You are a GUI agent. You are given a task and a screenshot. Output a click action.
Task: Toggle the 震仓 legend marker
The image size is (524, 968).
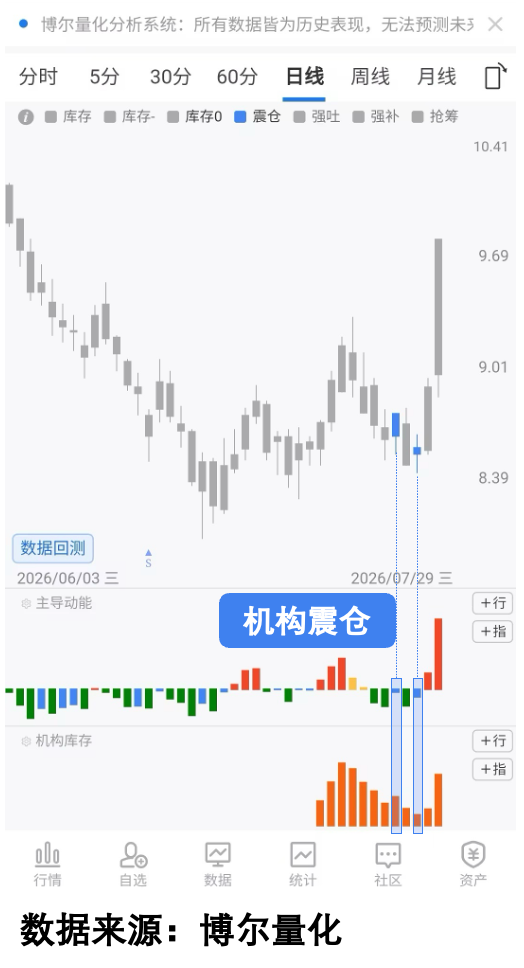pos(257,116)
